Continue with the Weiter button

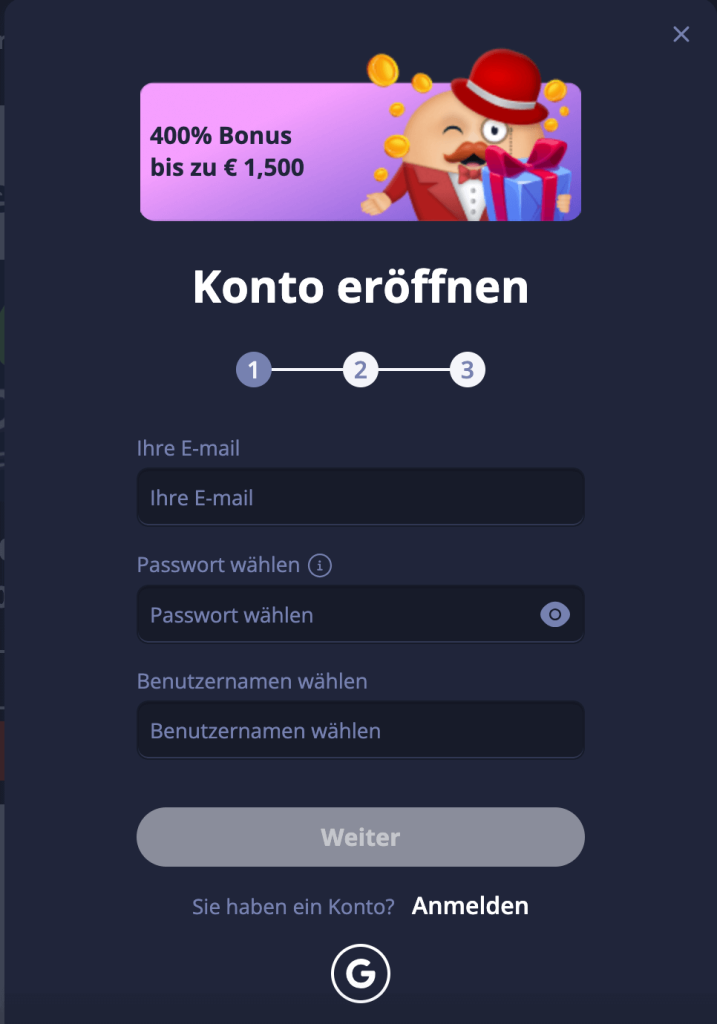(x=360, y=837)
